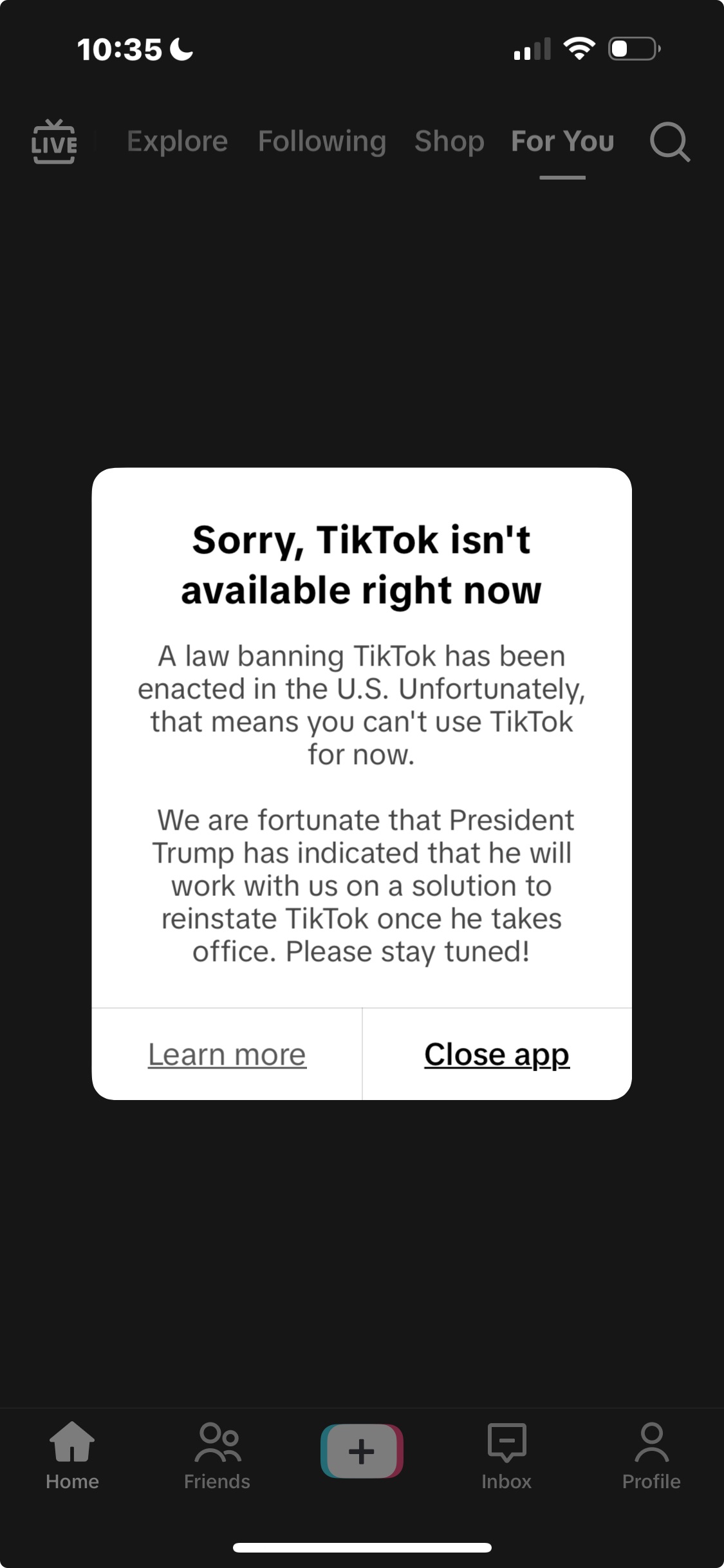Image resolution: width=724 pixels, height=1568 pixels.
Task: Tap Close app in the dialog
Action: pos(496,1054)
